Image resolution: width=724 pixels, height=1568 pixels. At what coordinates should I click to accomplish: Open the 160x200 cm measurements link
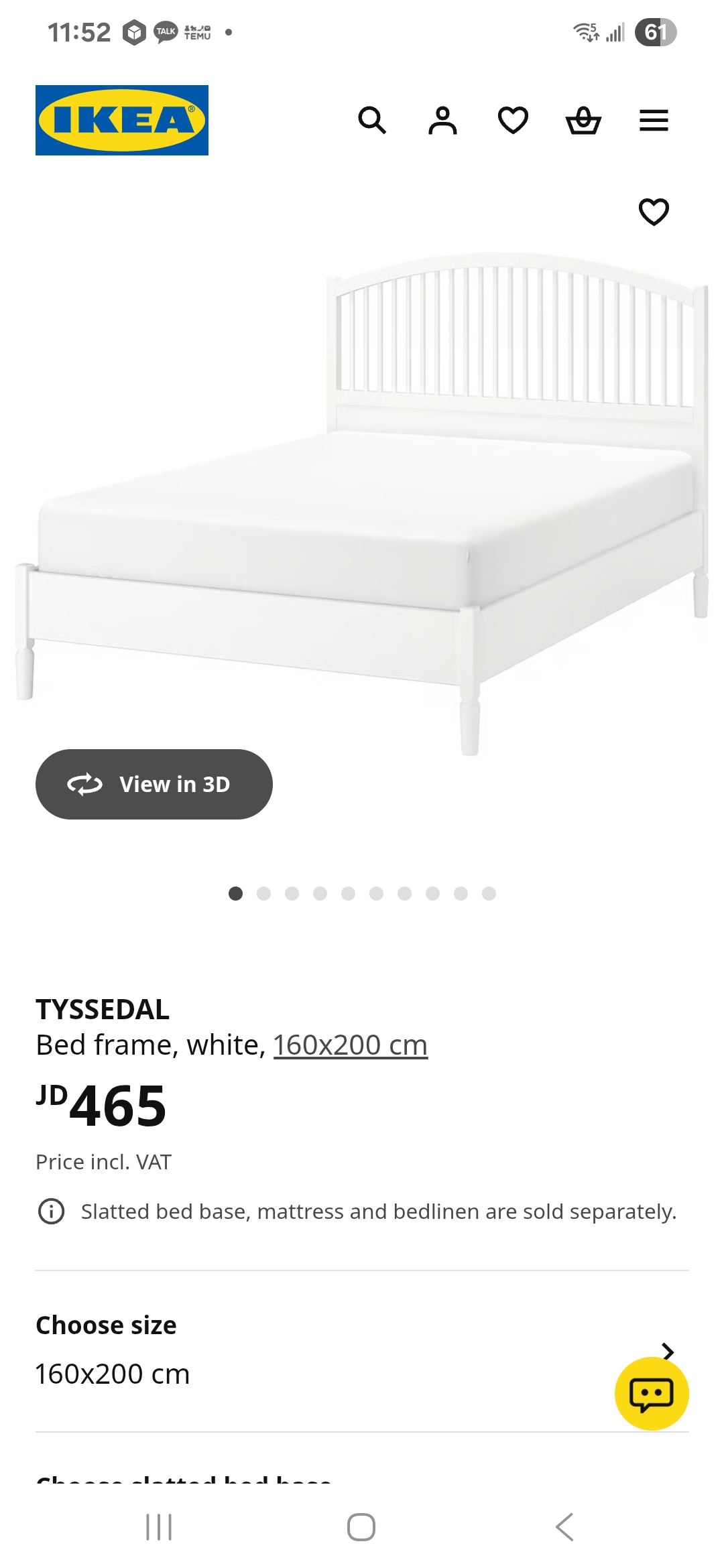coord(350,1045)
